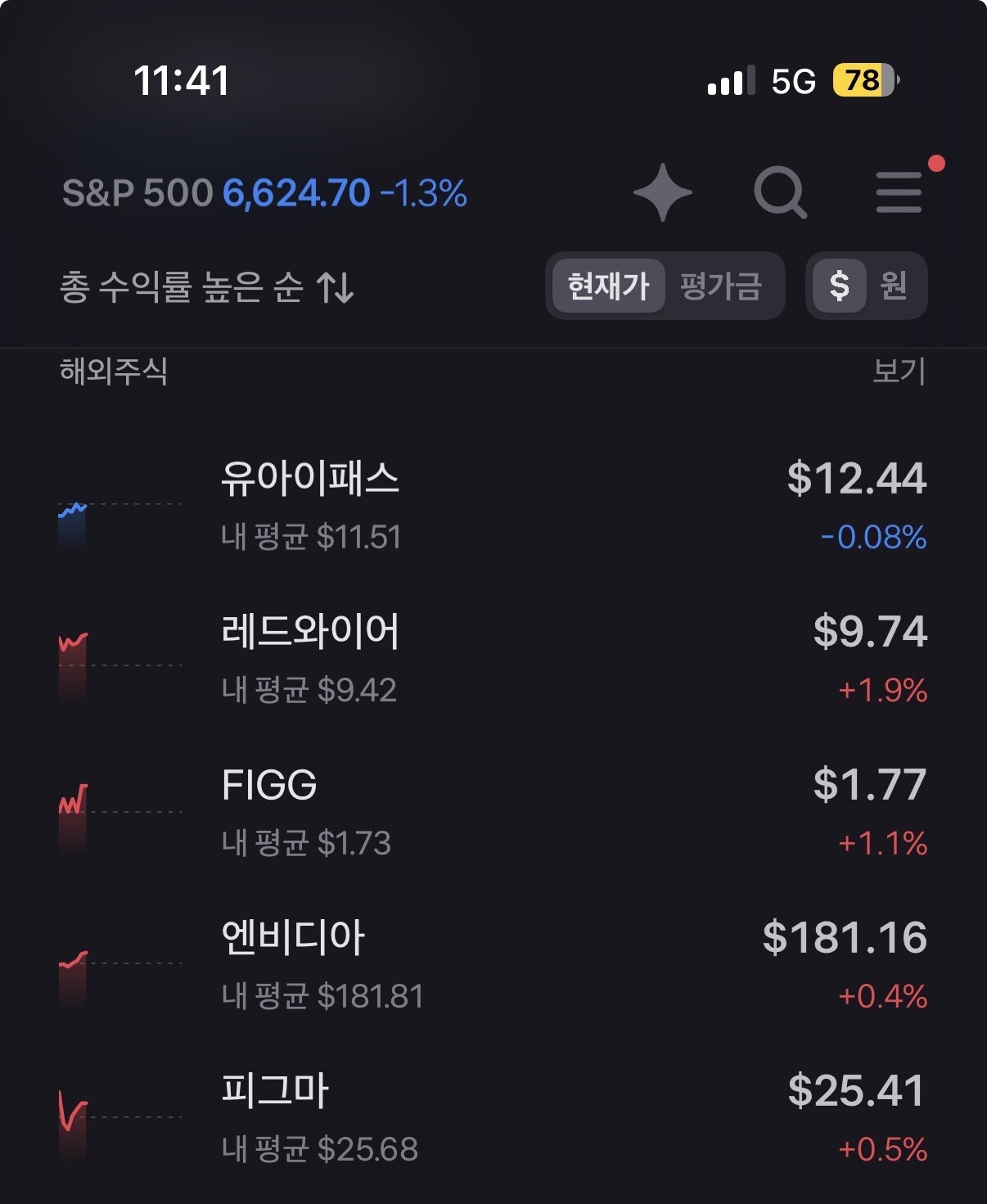The width and height of the screenshot is (987, 1204).
Task: Open the 레드와이어 stock row
Action: point(493,659)
